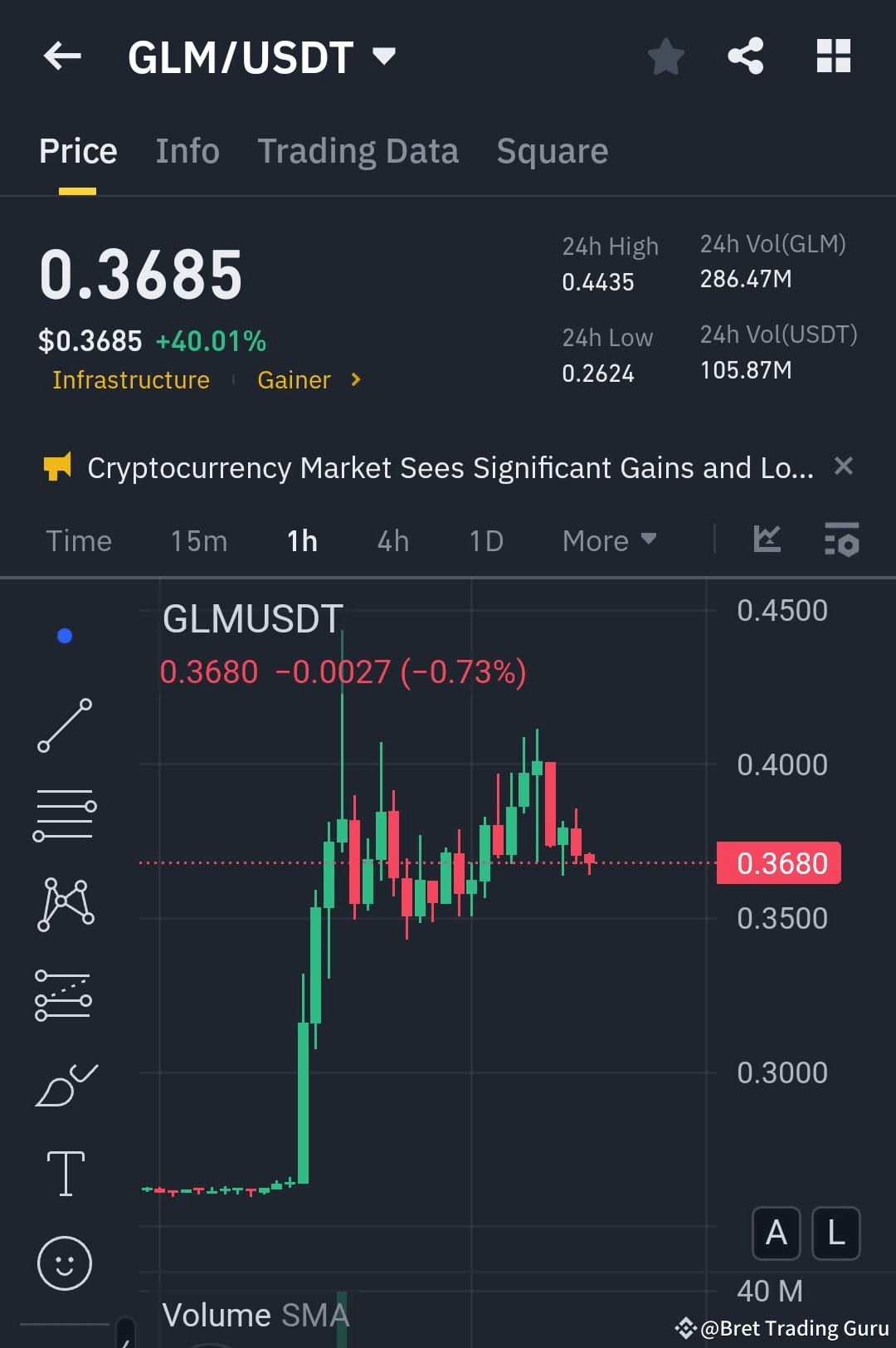
Task: Toggle GLM/USDT as a favorite star
Action: coord(665,56)
